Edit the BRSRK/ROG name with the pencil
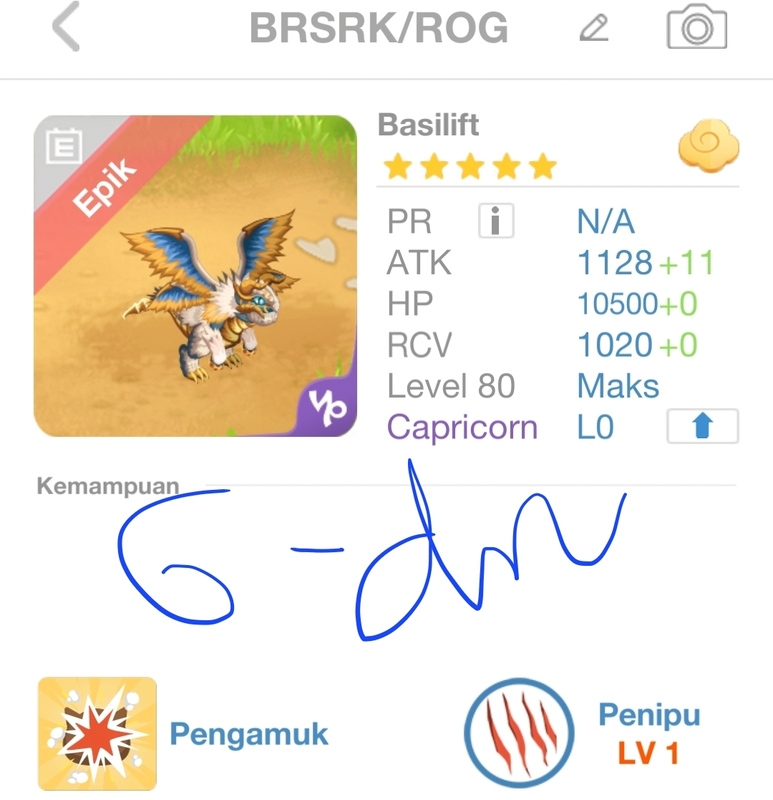Viewport: 773px width, 800px height. 594,29
